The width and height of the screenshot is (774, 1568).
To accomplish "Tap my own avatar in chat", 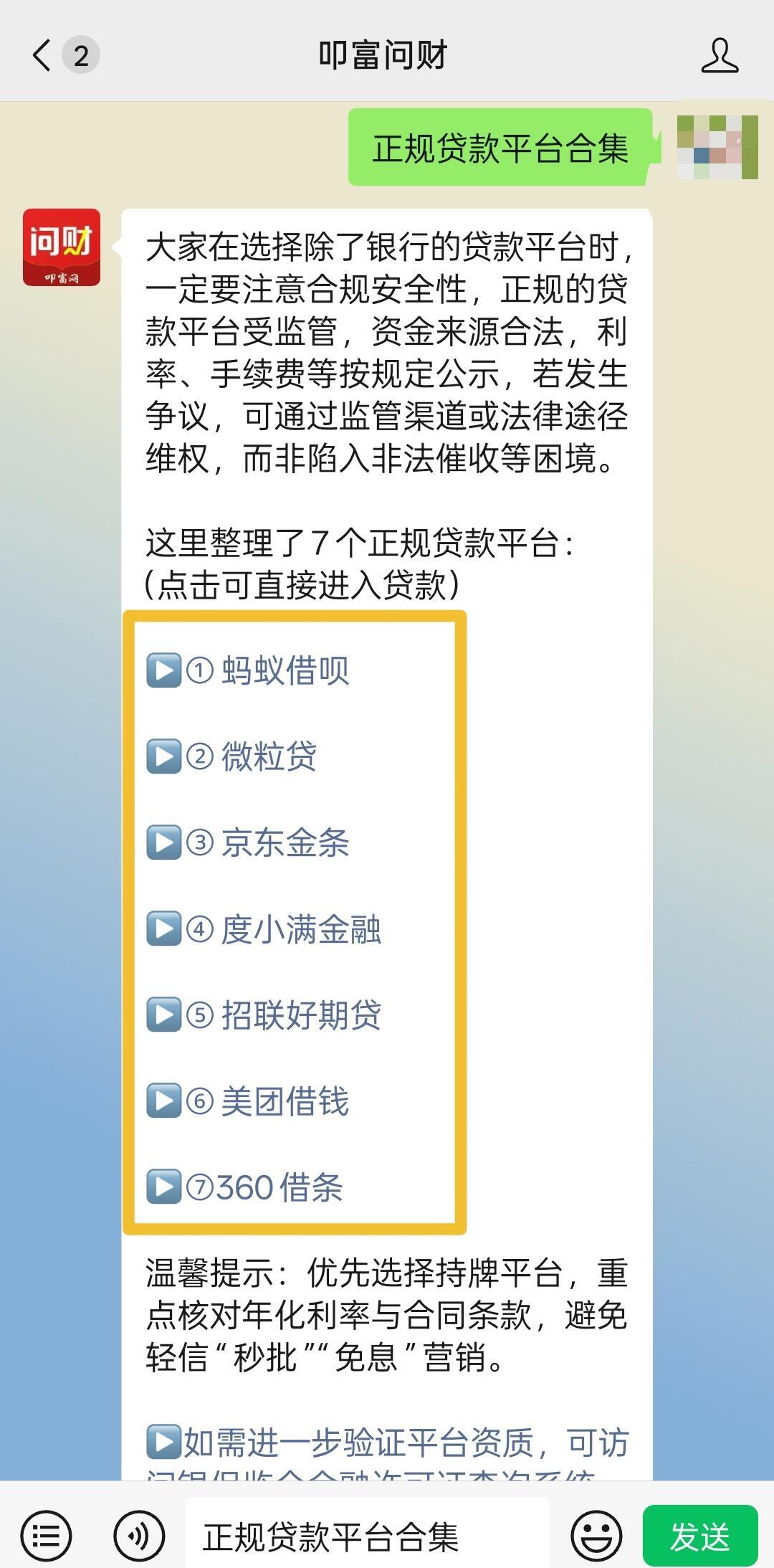I will pyautogui.click(x=717, y=147).
